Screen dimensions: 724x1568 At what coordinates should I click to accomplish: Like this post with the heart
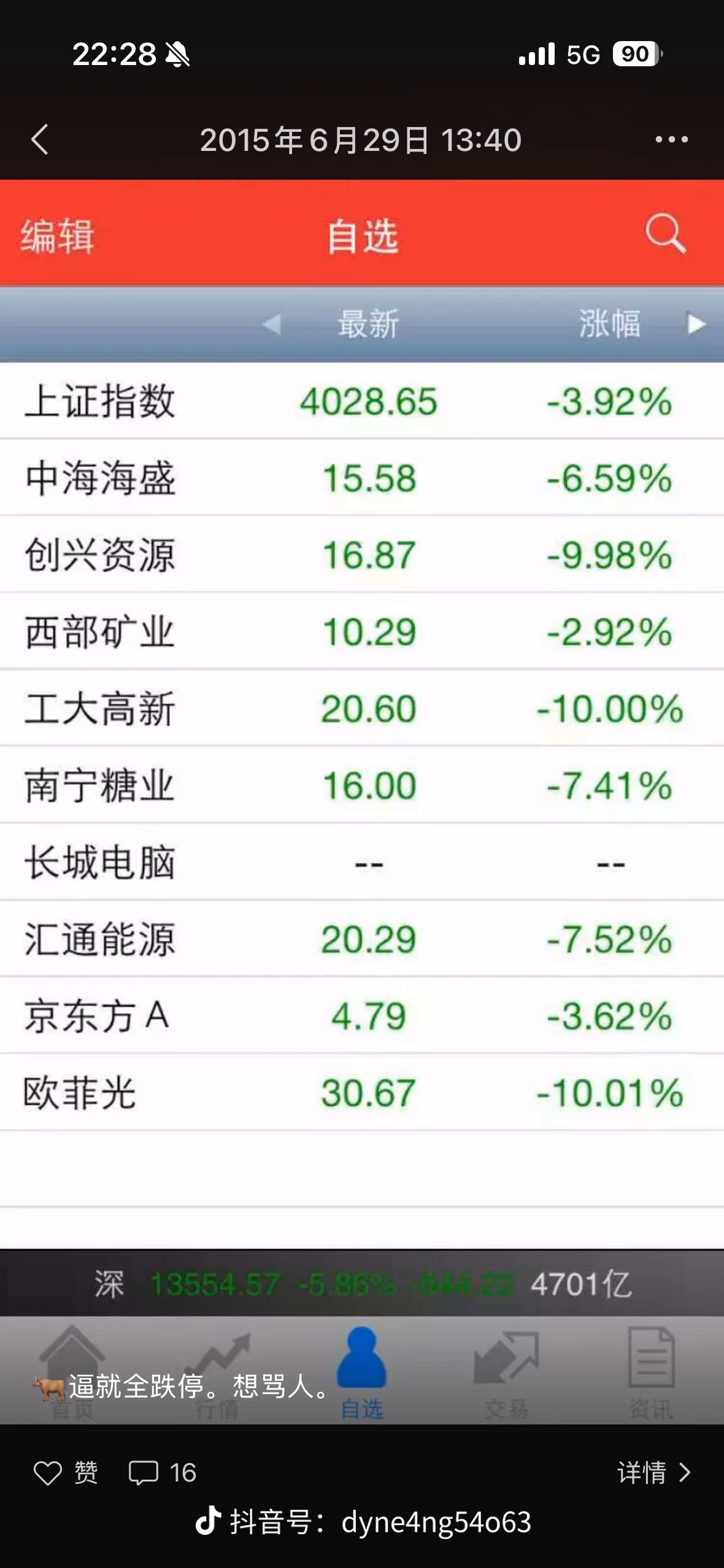(48, 1473)
